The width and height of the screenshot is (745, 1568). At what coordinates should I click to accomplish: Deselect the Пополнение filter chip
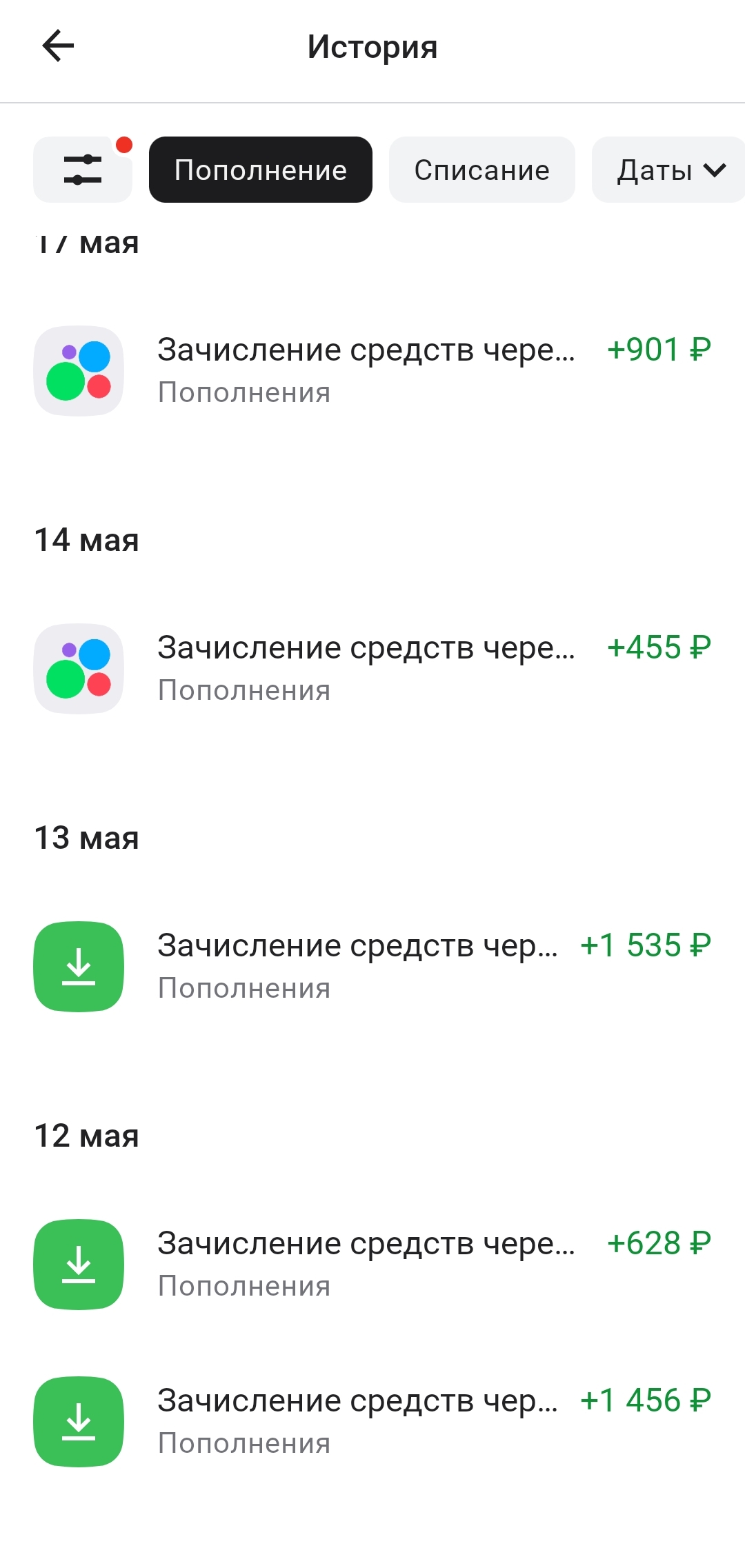(x=260, y=170)
